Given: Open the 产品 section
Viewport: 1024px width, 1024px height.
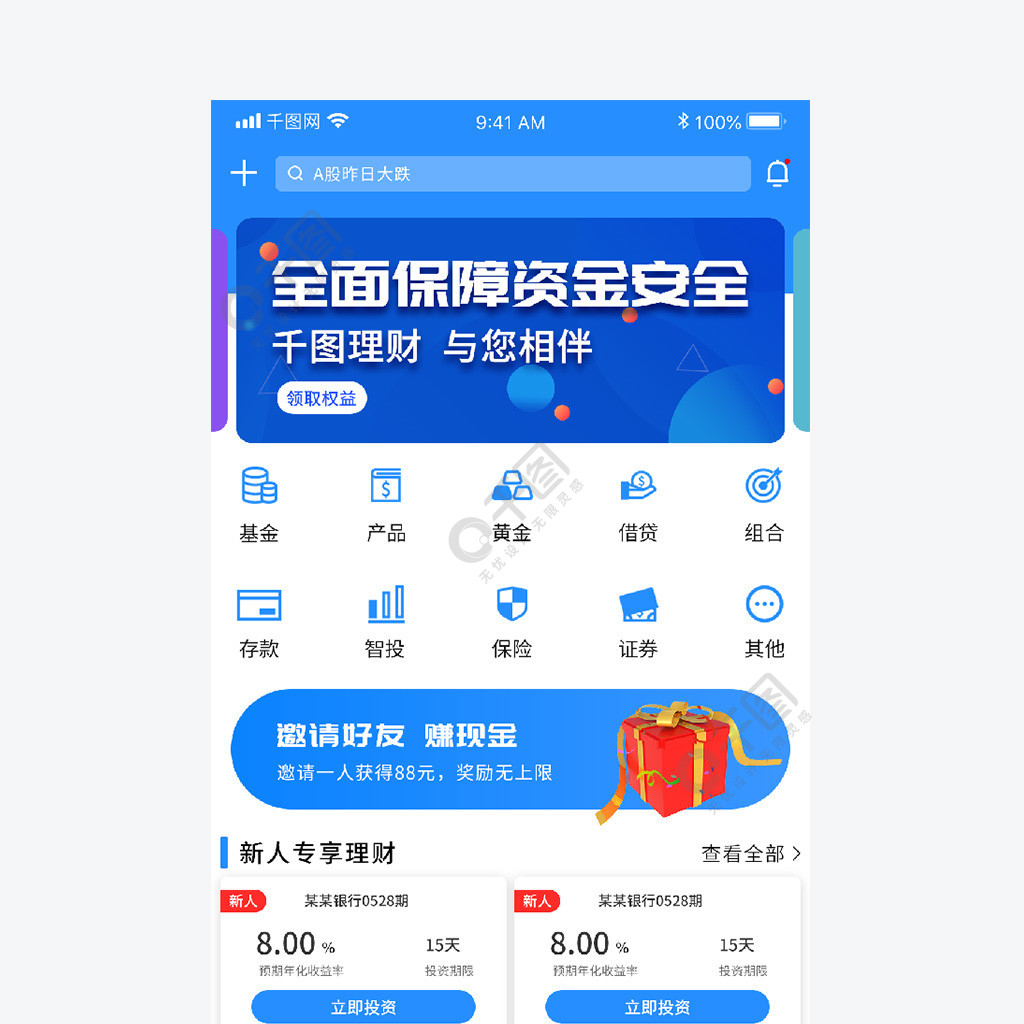Looking at the screenshot, I should click(x=385, y=504).
